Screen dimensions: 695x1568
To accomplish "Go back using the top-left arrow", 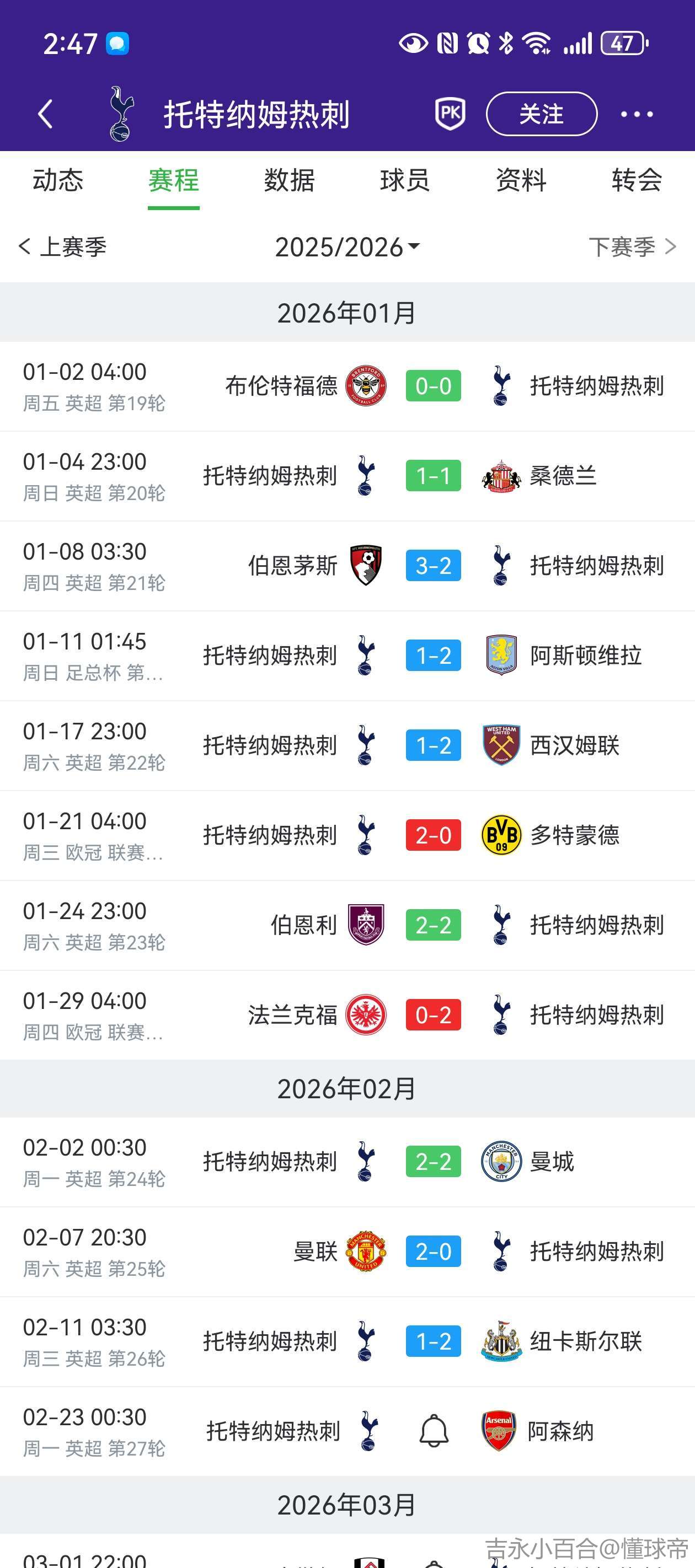I will (x=46, y=114).
